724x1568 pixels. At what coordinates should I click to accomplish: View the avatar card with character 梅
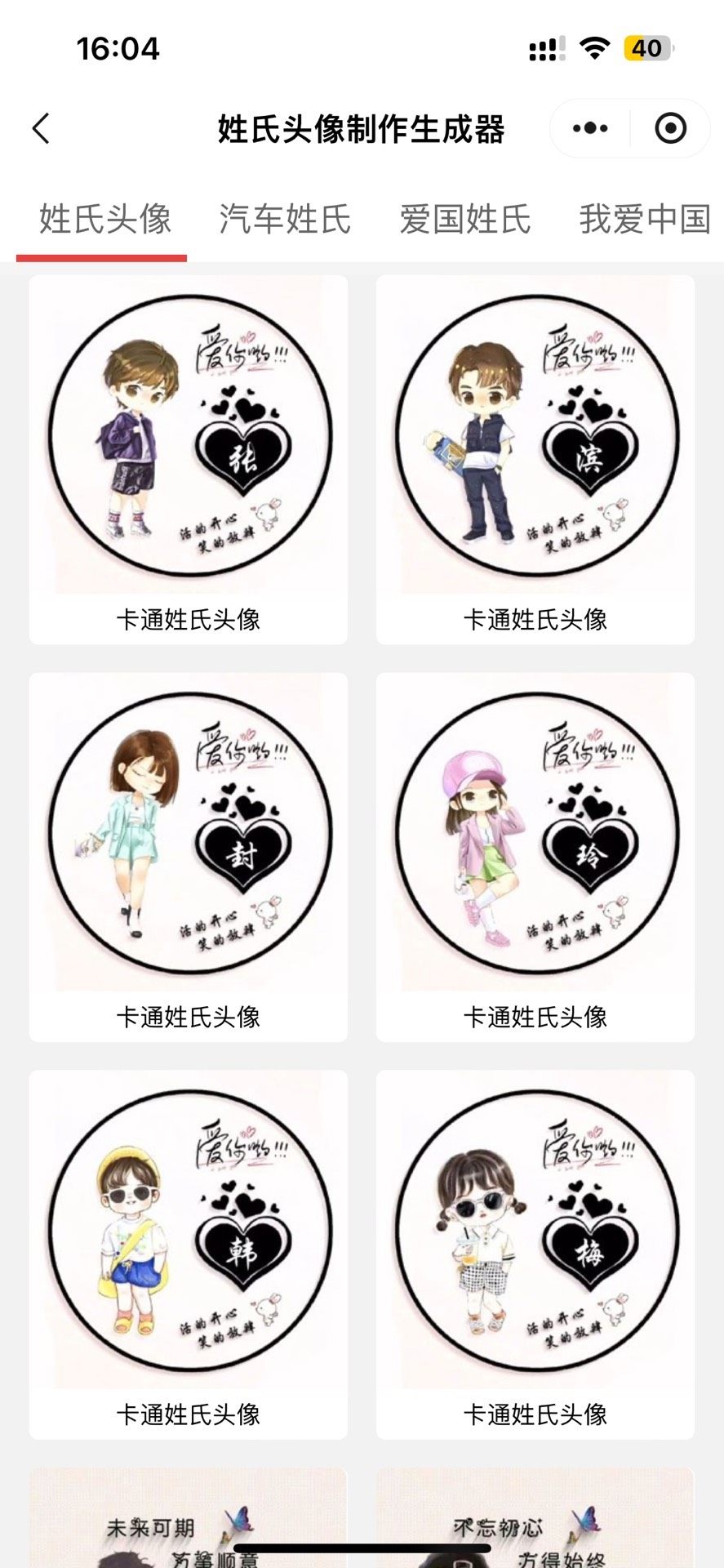pos(535,1253)
